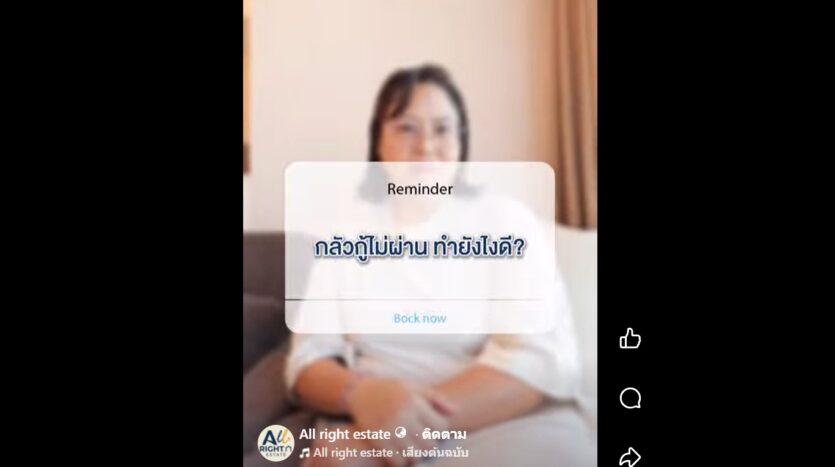Like this reel with the thumbs up

pos(630,339)
